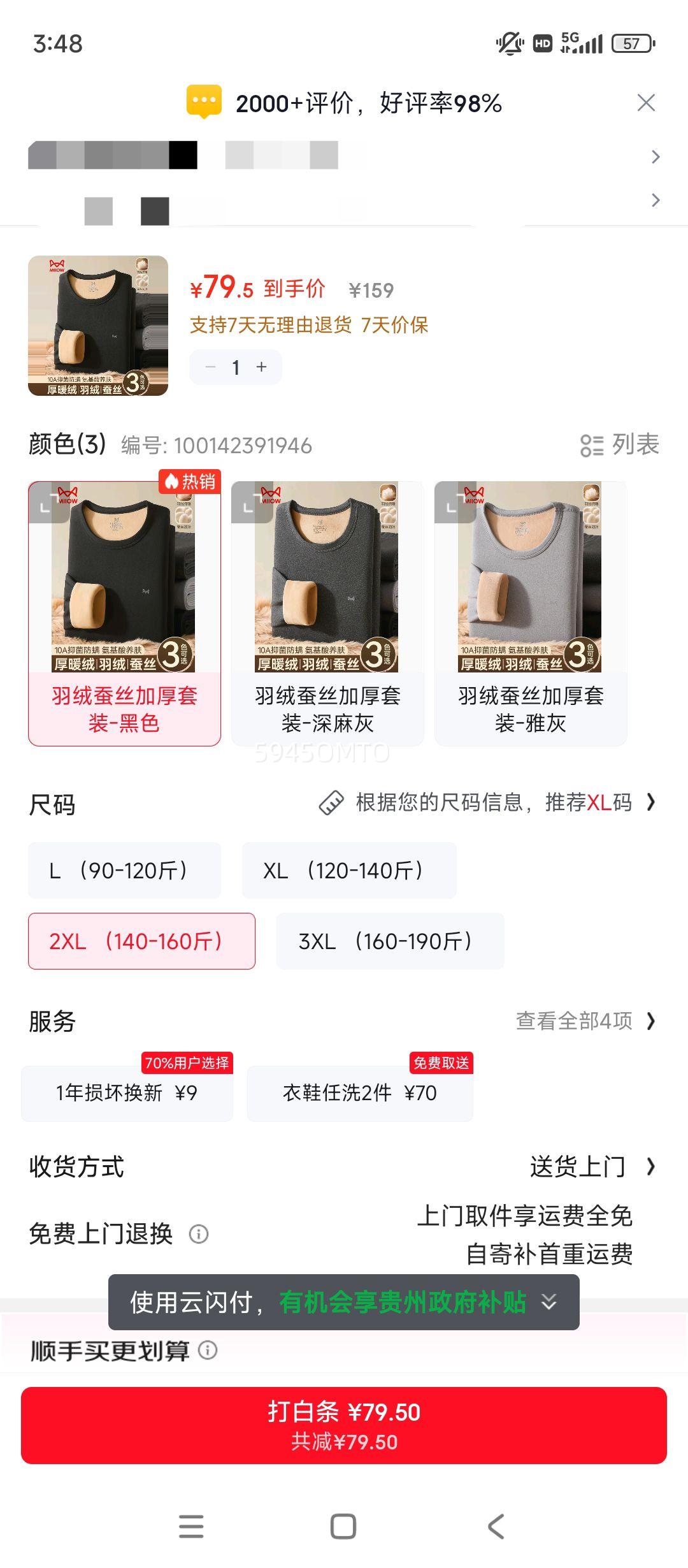Collapse the 云闪付 subsidy banner
Viewport: 688px width, 1568px height.
tap(550, 1300)
